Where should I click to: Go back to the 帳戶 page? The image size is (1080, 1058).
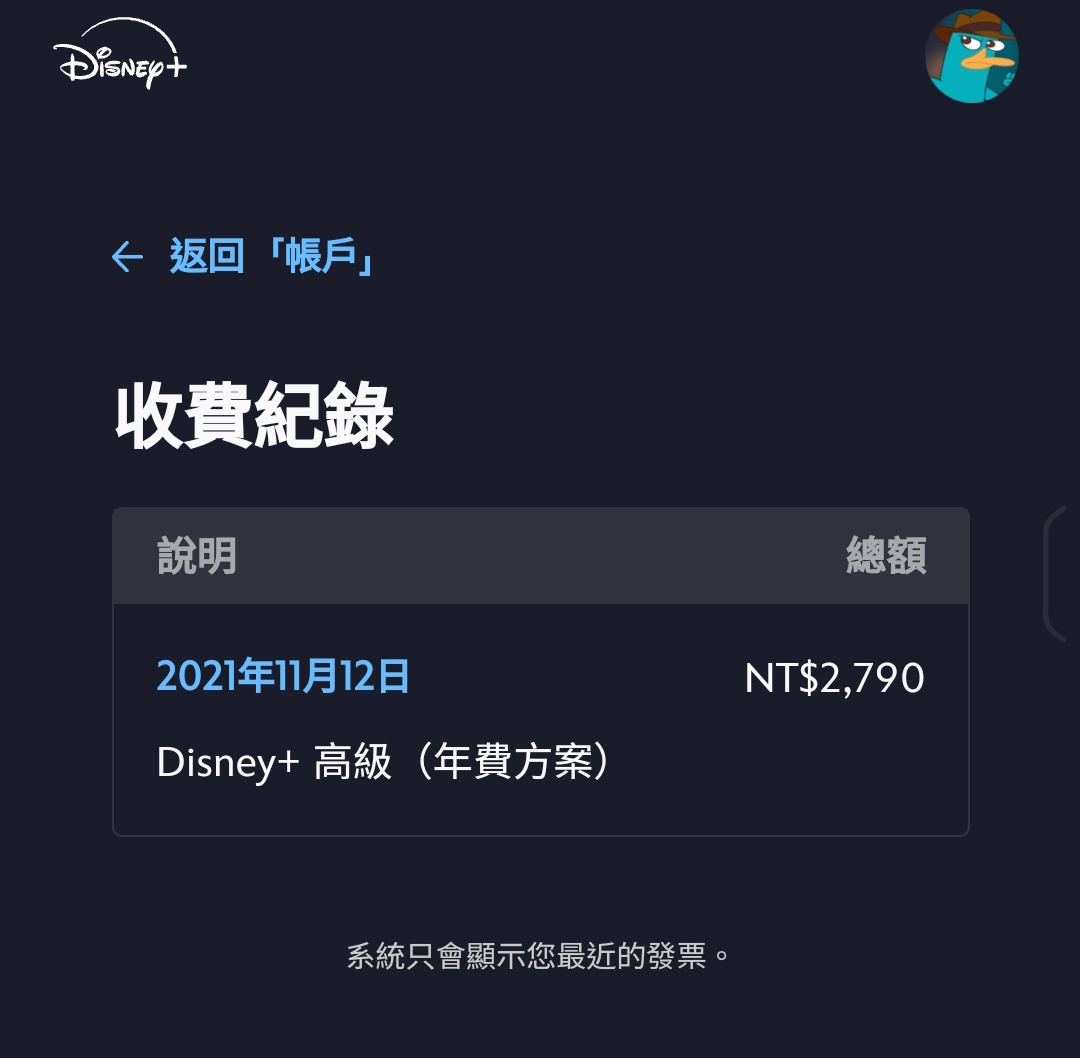[243, 257]
